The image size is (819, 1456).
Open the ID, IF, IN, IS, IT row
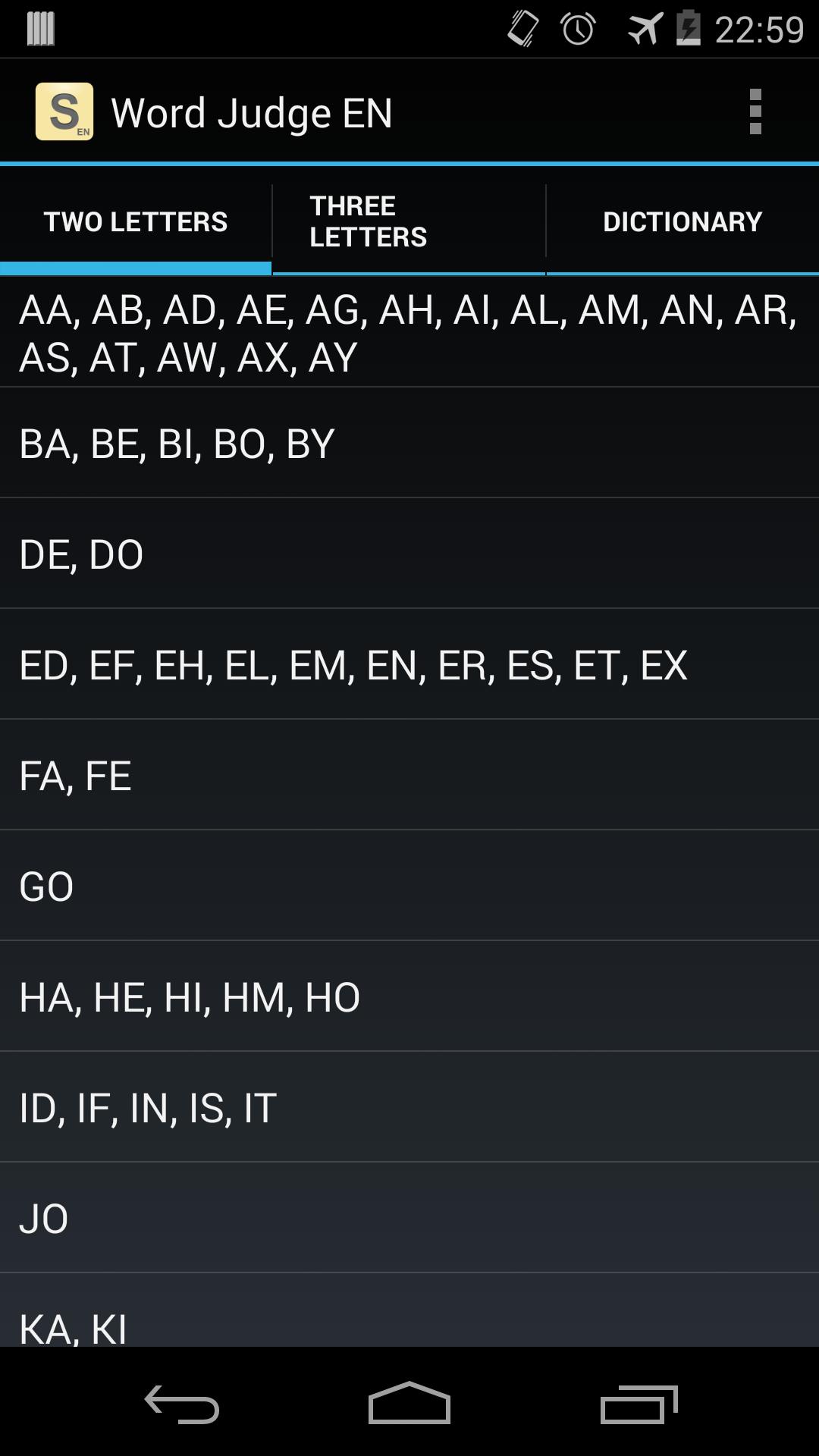tap(409, 1107)
